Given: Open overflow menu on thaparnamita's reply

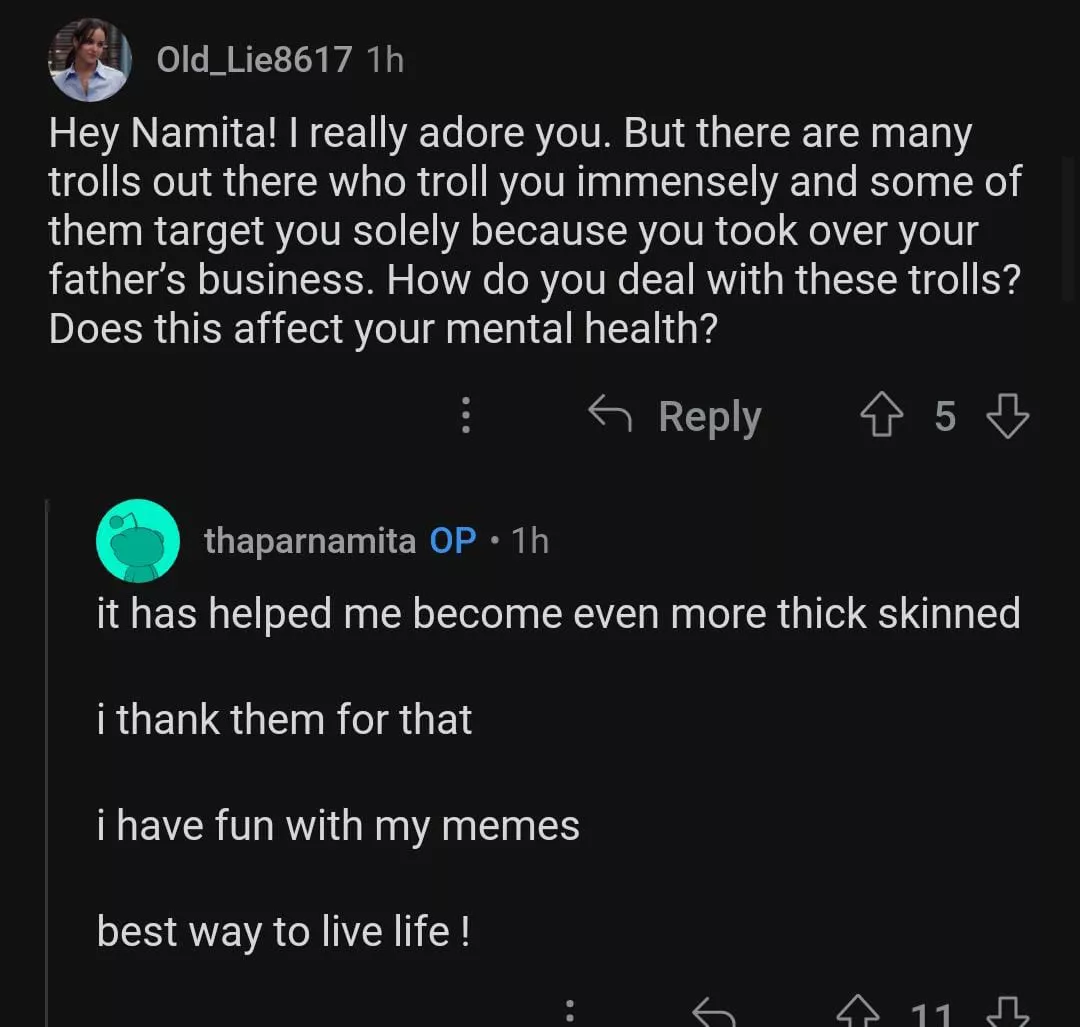Looking at the screenshot, I should point(569,1012).
